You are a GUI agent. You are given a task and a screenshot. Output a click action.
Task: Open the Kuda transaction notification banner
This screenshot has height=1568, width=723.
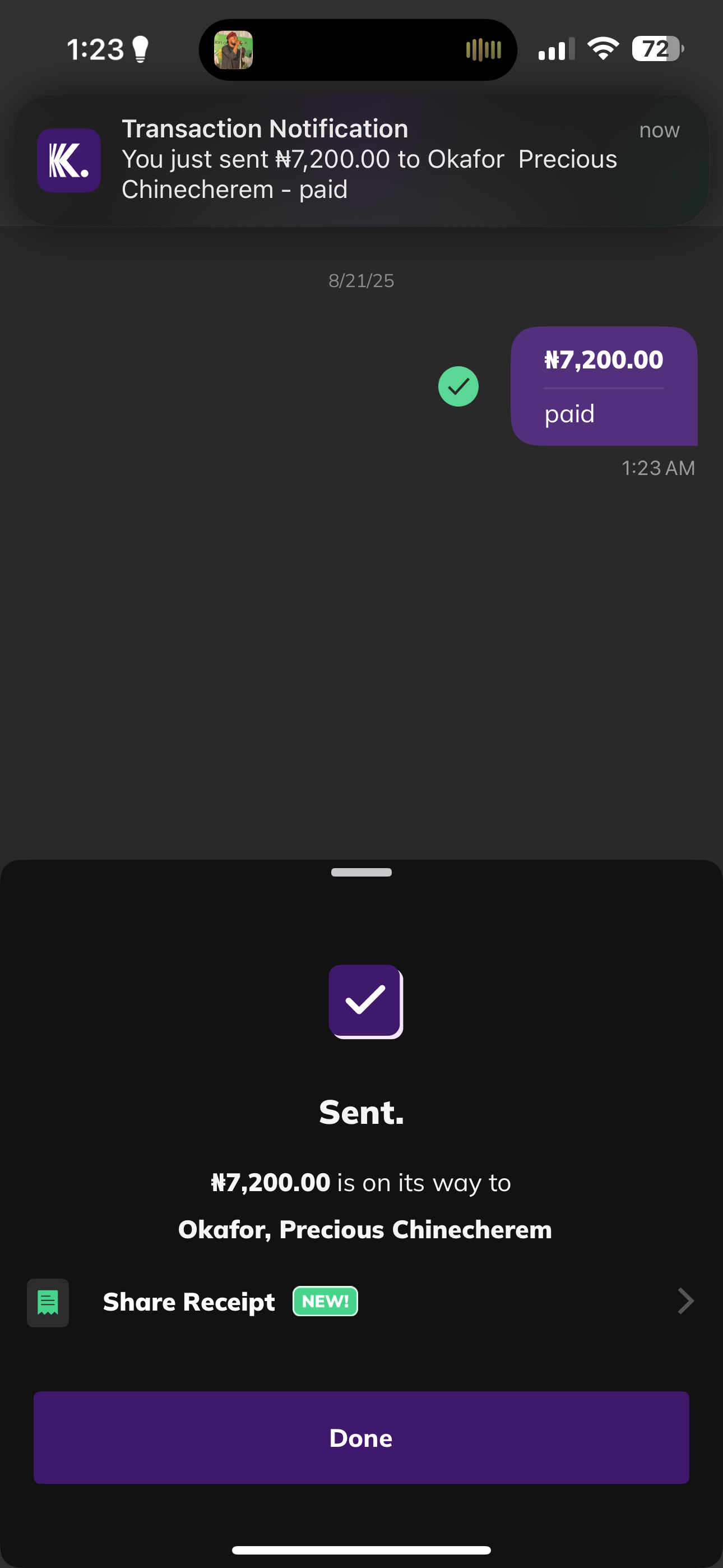(x=361, y=159)
